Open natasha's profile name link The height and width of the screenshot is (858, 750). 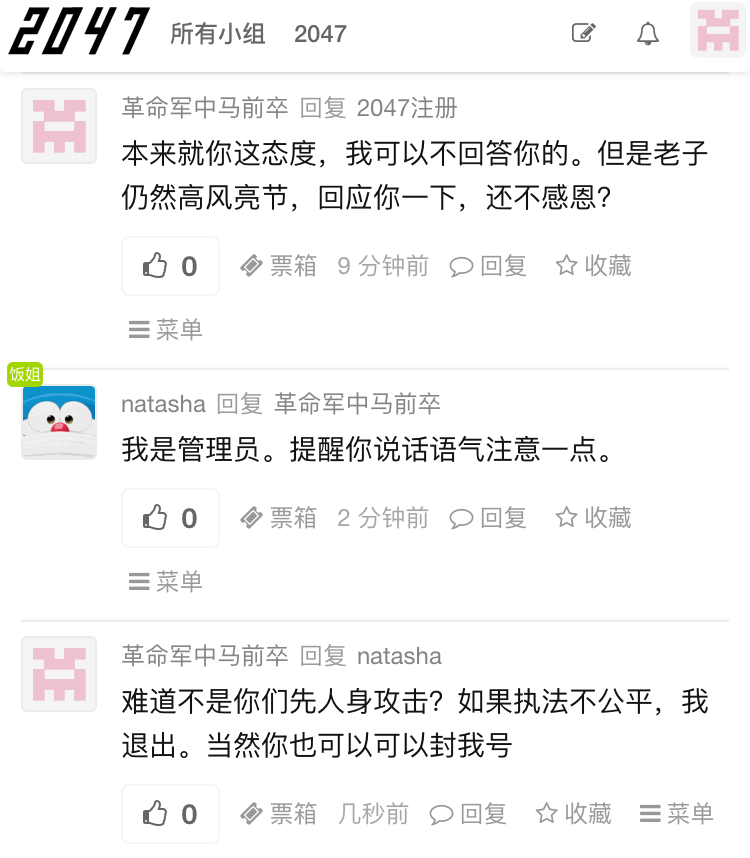point(163,404)
